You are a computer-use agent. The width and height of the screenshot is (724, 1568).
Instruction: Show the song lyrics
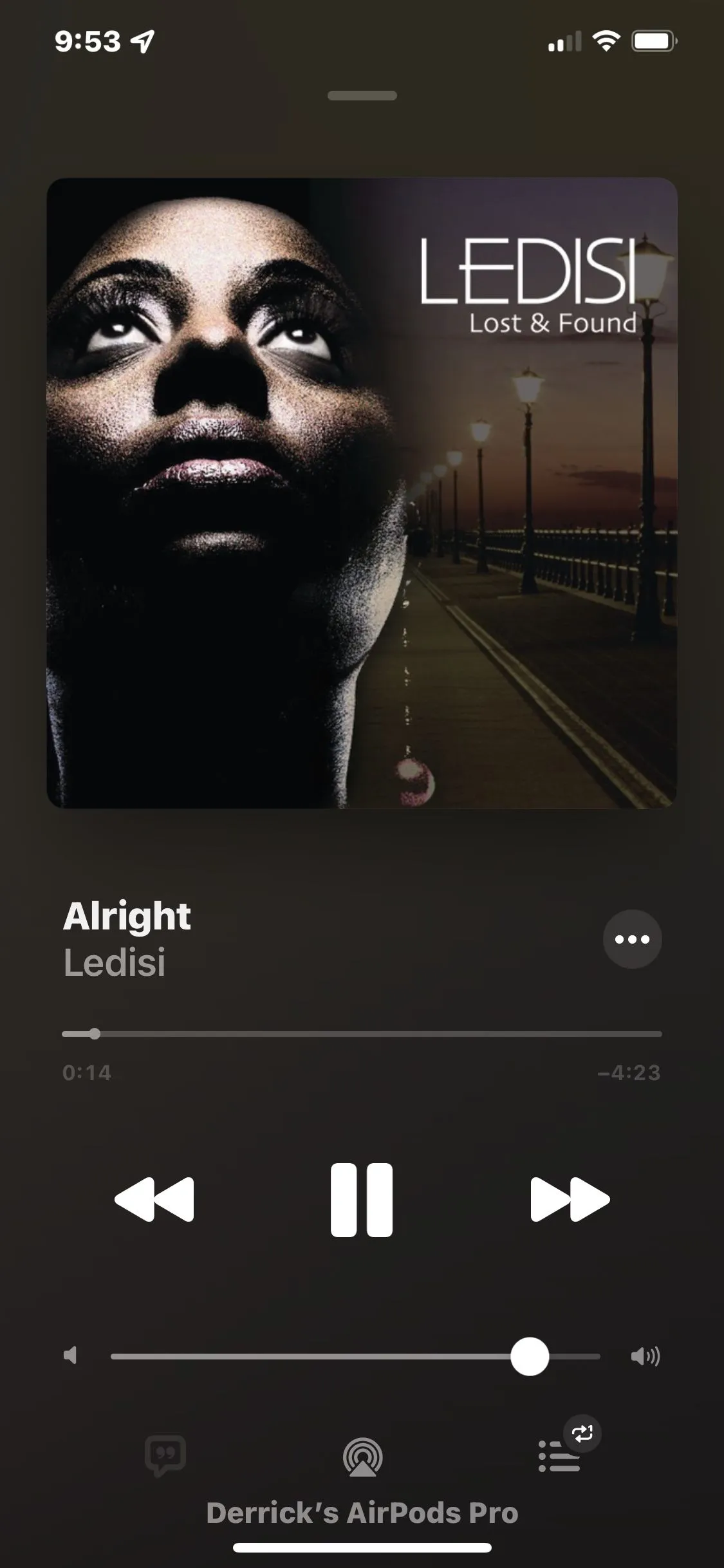click(165, 1456)
